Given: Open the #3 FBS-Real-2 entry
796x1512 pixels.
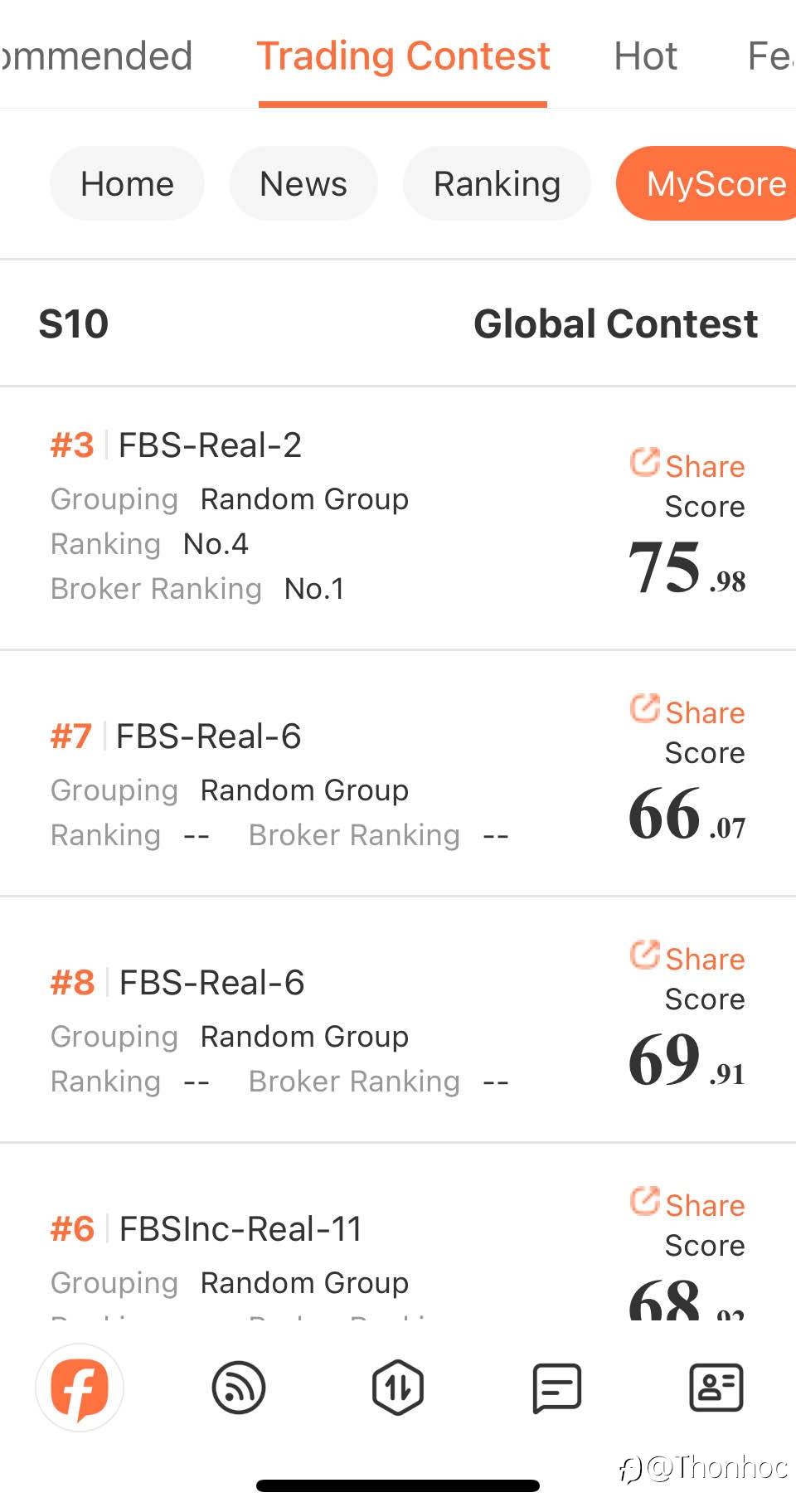Looking at the screenshot, I should click(x=398, y=518).
